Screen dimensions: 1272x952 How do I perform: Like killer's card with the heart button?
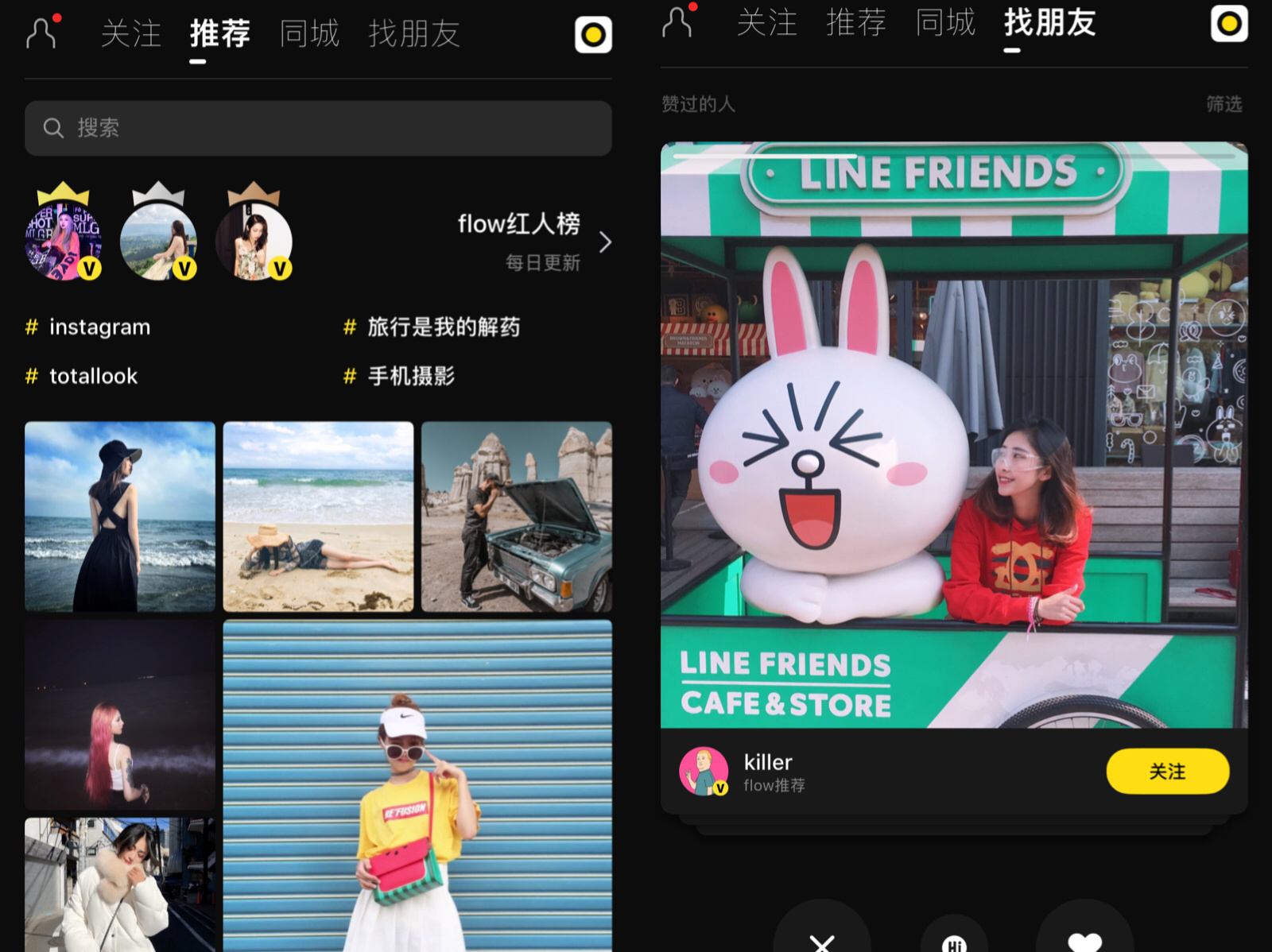click(1084, 938)
